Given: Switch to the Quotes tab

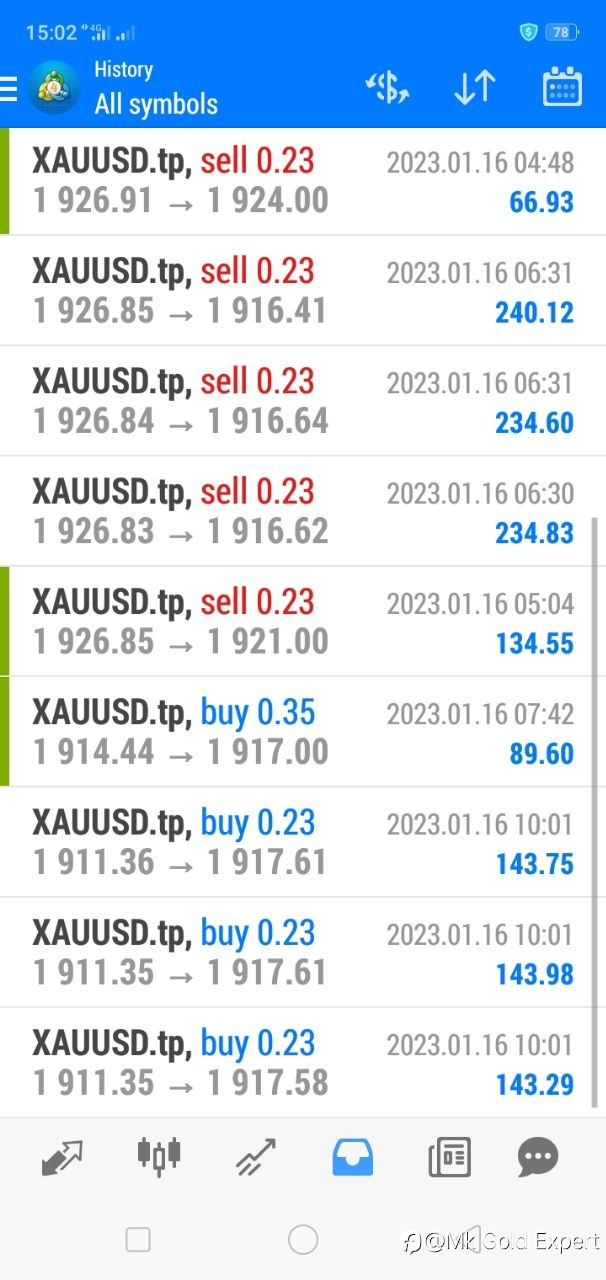Looking at the screenshot, I should (63, 1158).
